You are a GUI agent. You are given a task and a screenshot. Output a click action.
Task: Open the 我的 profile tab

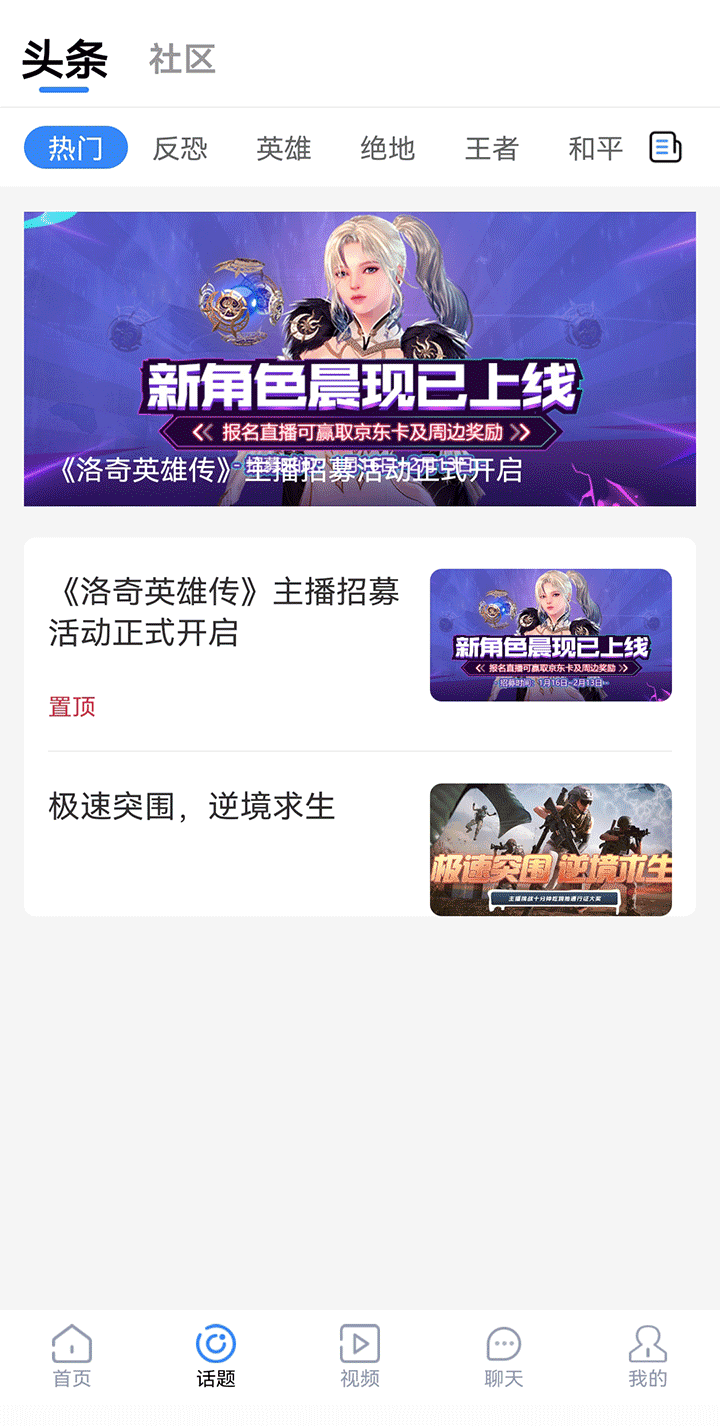point(648,1356)
